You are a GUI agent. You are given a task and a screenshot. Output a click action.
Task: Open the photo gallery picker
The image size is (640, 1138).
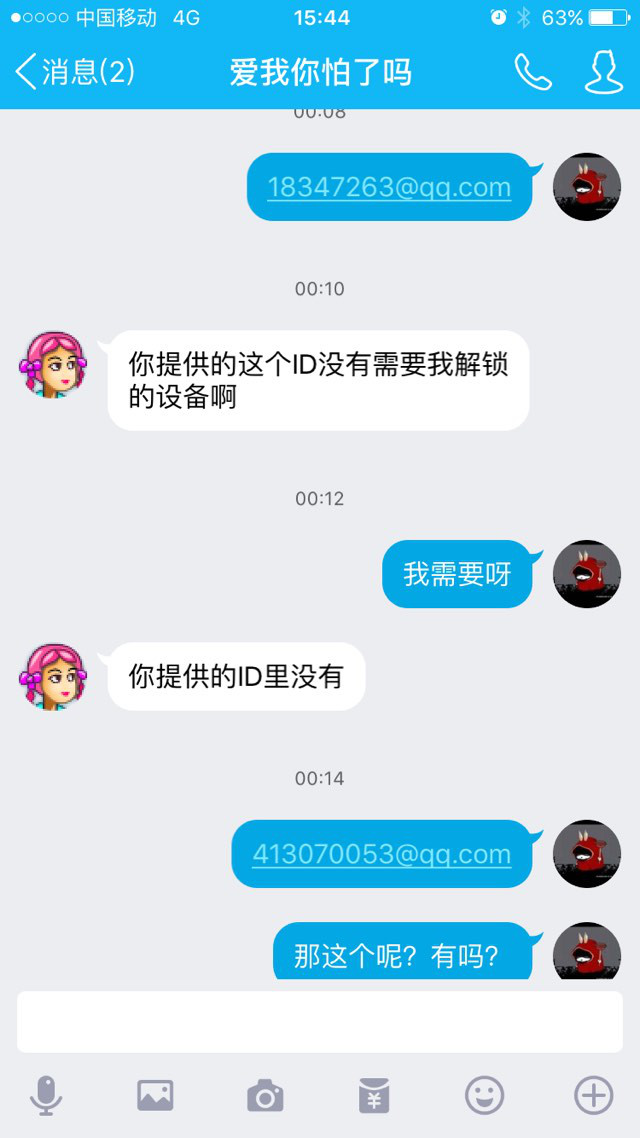tap(155, 1096)
